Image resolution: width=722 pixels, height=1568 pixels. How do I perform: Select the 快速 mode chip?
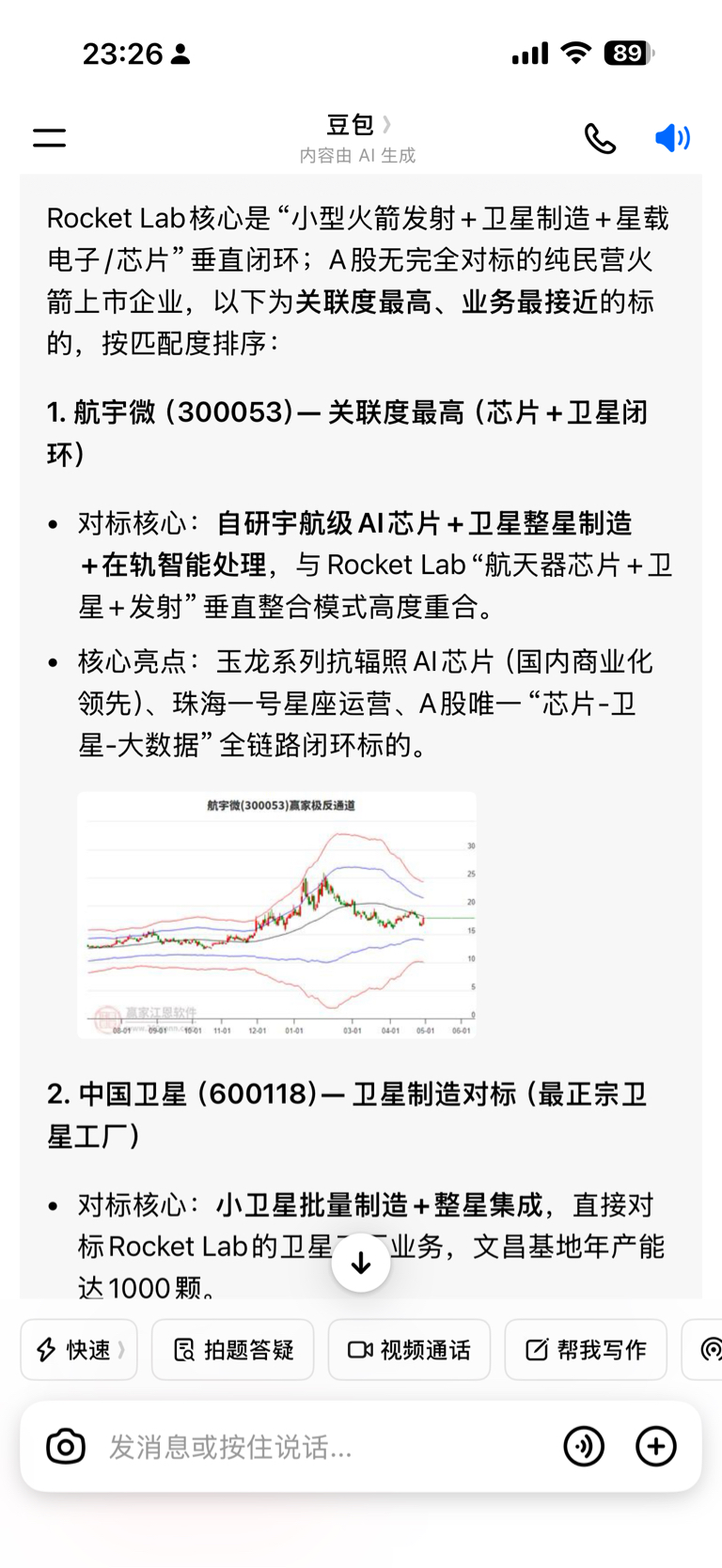pos(79,1350)
